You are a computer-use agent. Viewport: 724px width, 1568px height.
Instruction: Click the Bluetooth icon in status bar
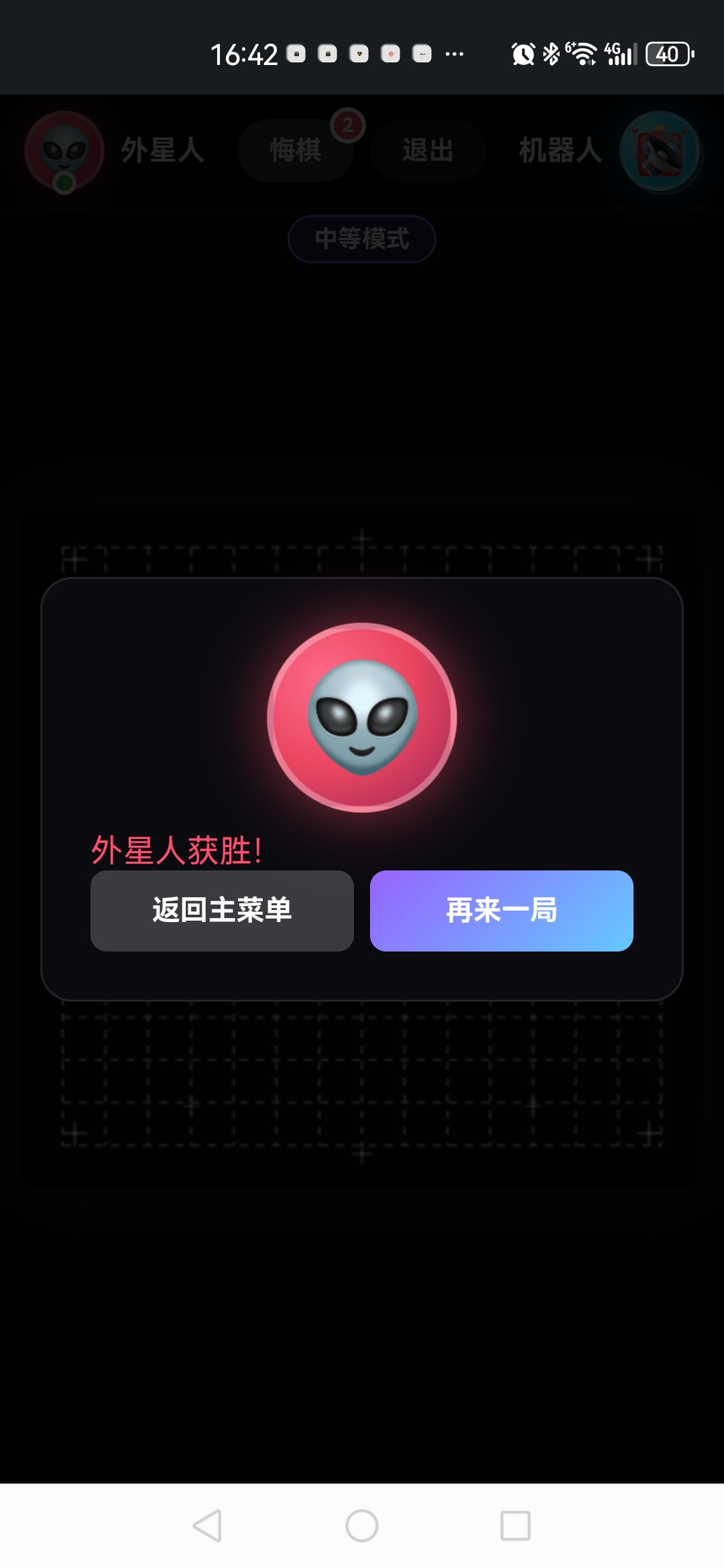pos(551,55)
